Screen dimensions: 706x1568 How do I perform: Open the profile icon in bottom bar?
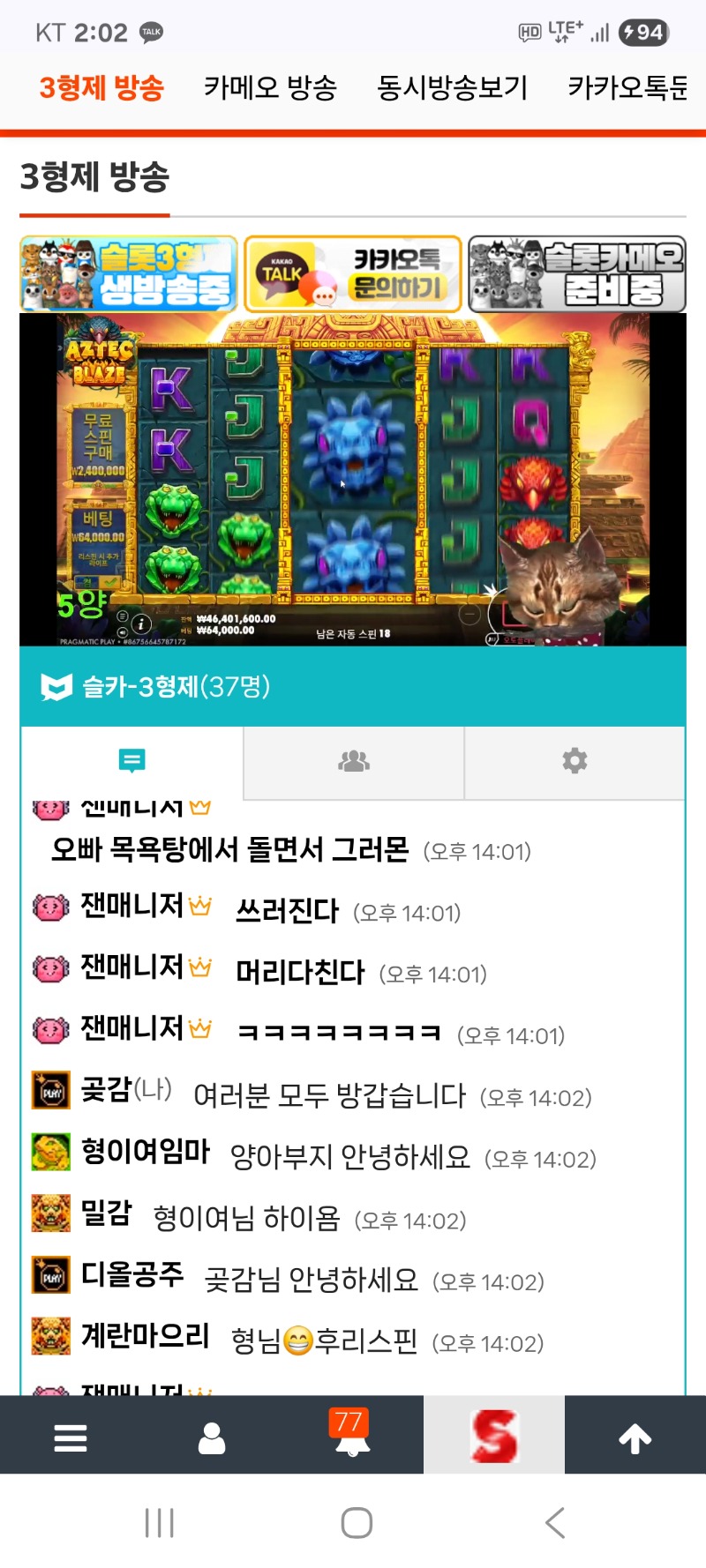point(212,1437)
